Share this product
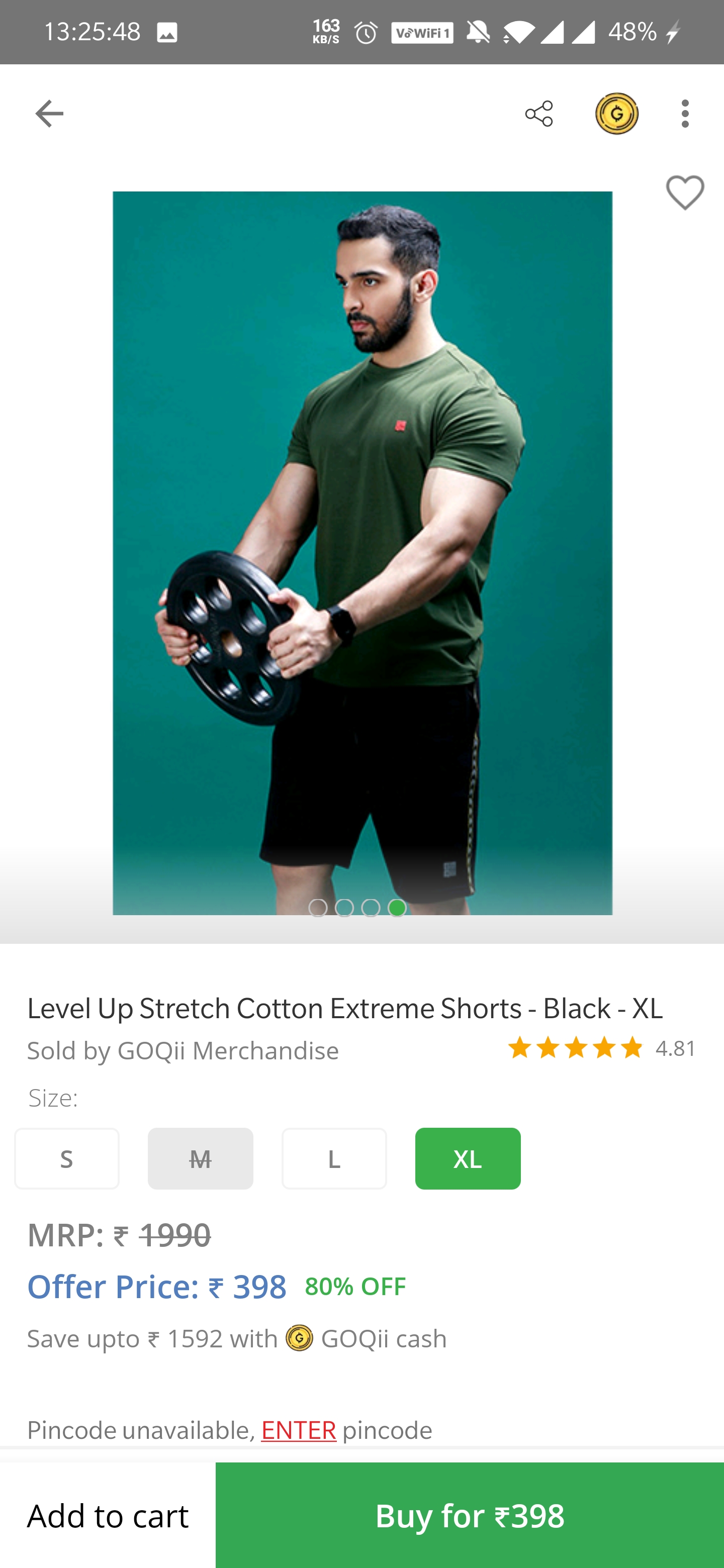The width and height of the screenshot is (724, 1568). coord(539,113)
